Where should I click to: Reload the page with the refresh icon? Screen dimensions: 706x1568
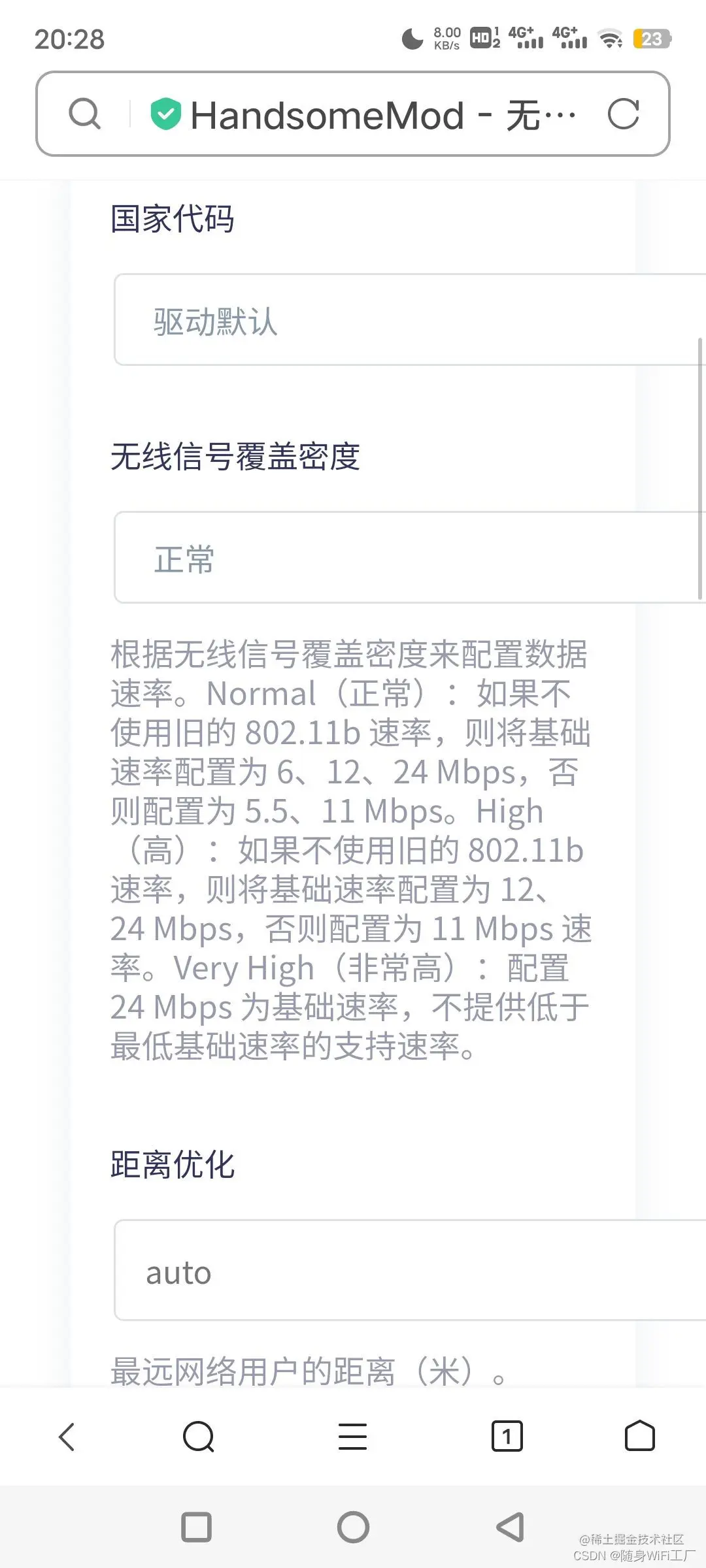point(622,114)
